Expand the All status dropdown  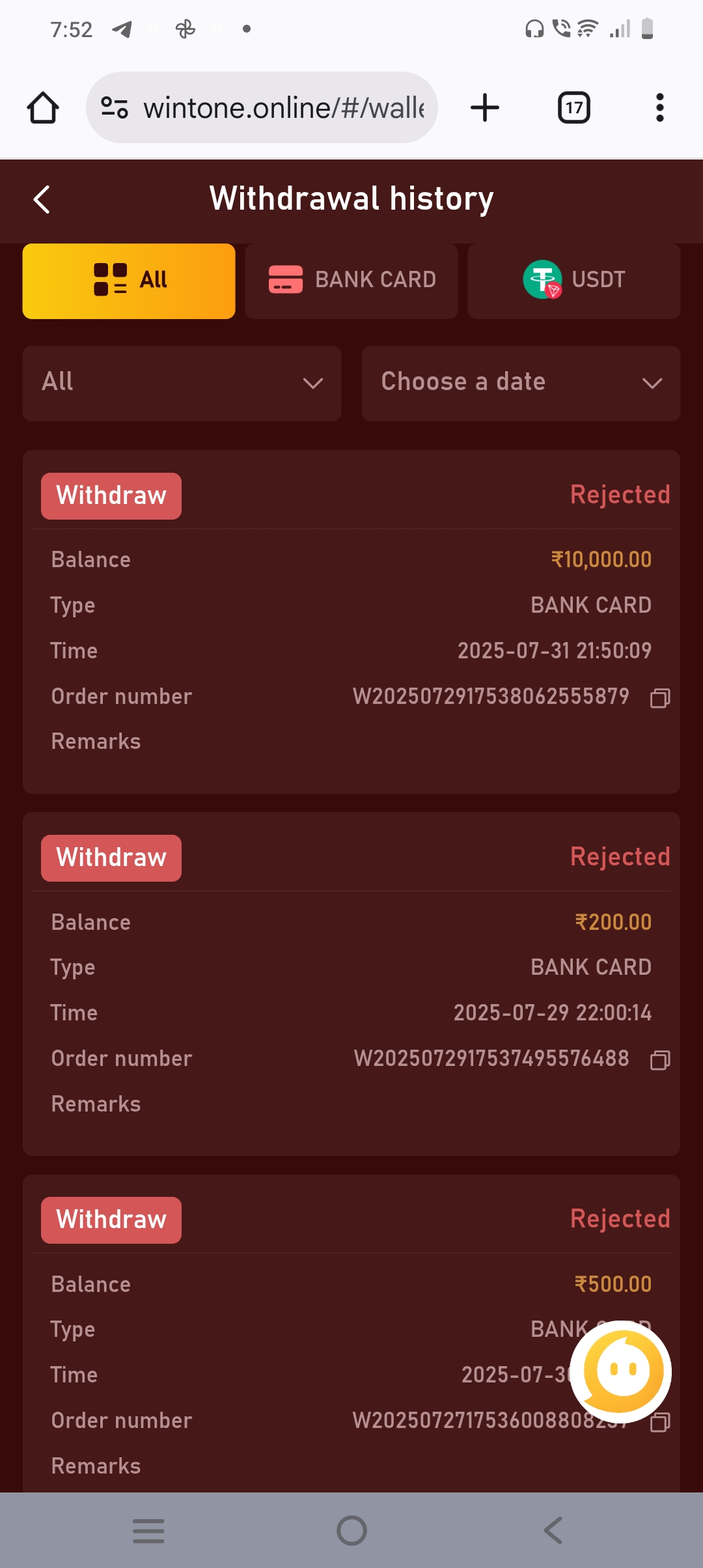[x=182, y=383]
